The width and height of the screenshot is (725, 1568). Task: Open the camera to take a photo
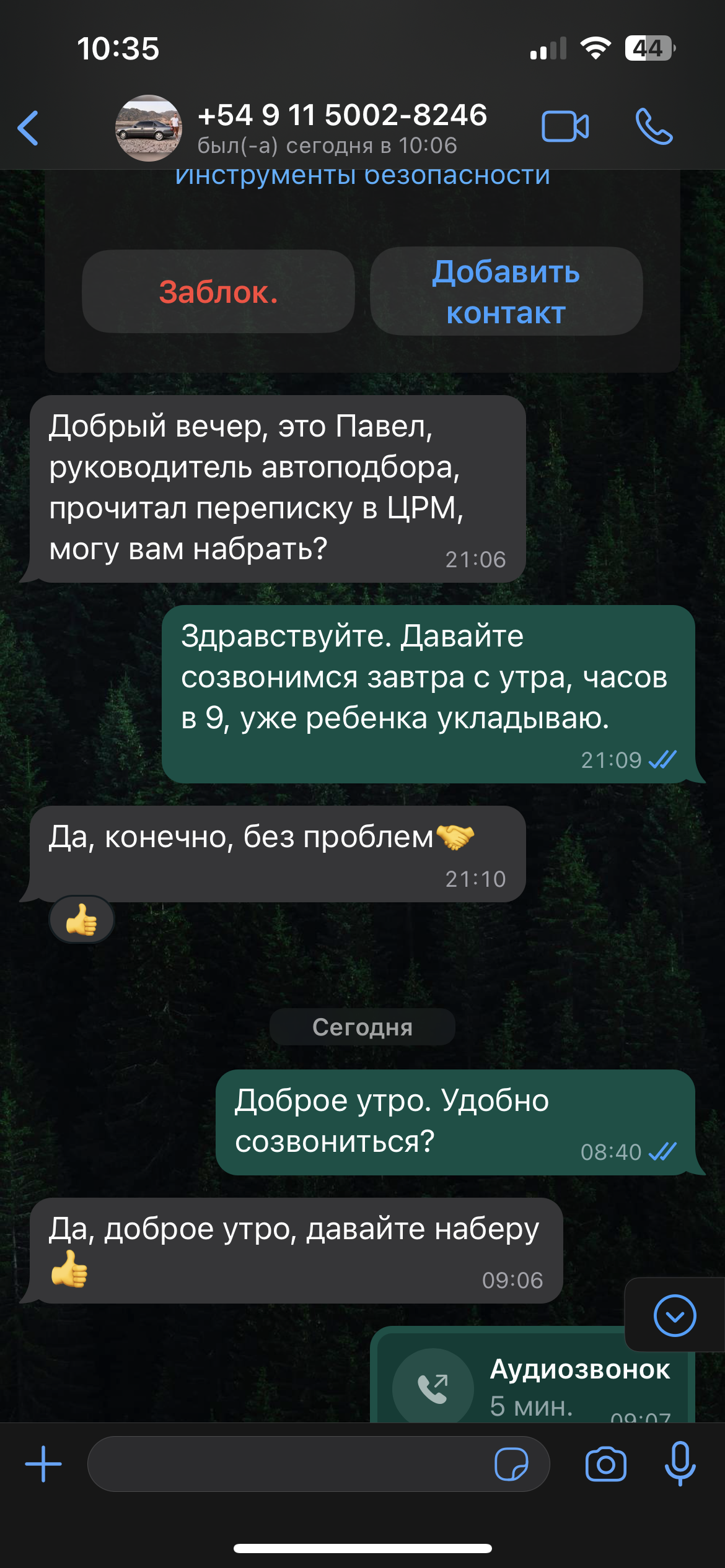605,1464
